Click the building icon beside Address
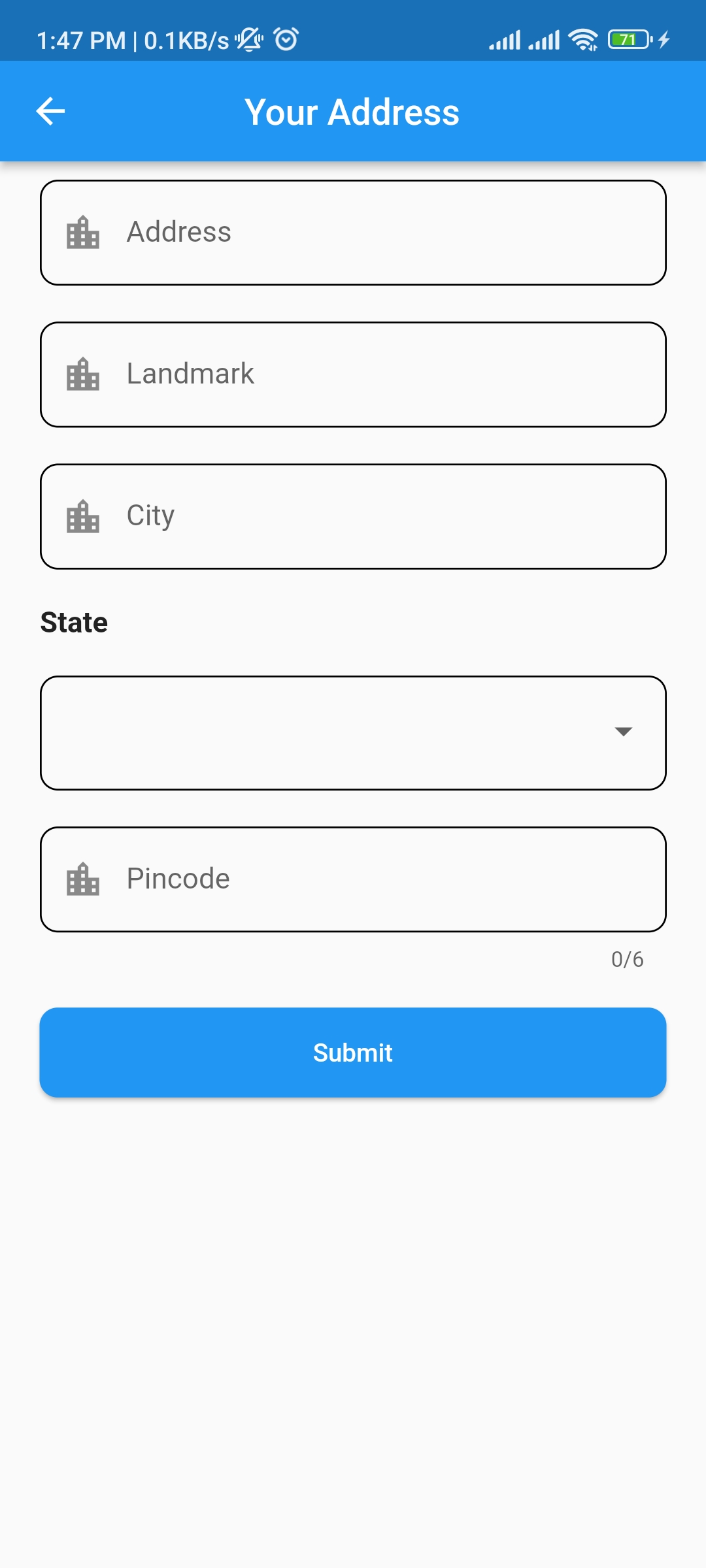Screen dimensions: 706x1568 click(83, 233)
